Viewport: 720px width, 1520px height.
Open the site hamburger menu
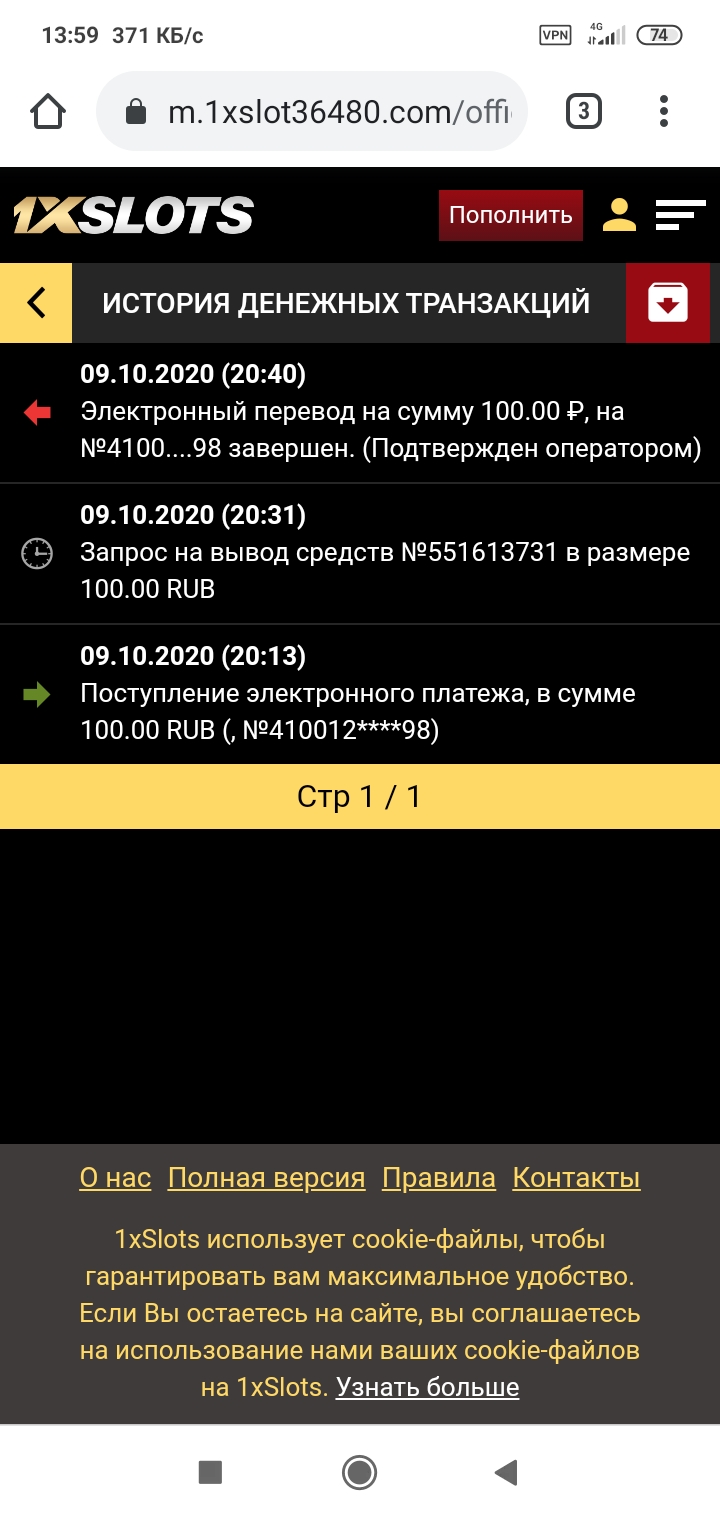coord(680,215)
